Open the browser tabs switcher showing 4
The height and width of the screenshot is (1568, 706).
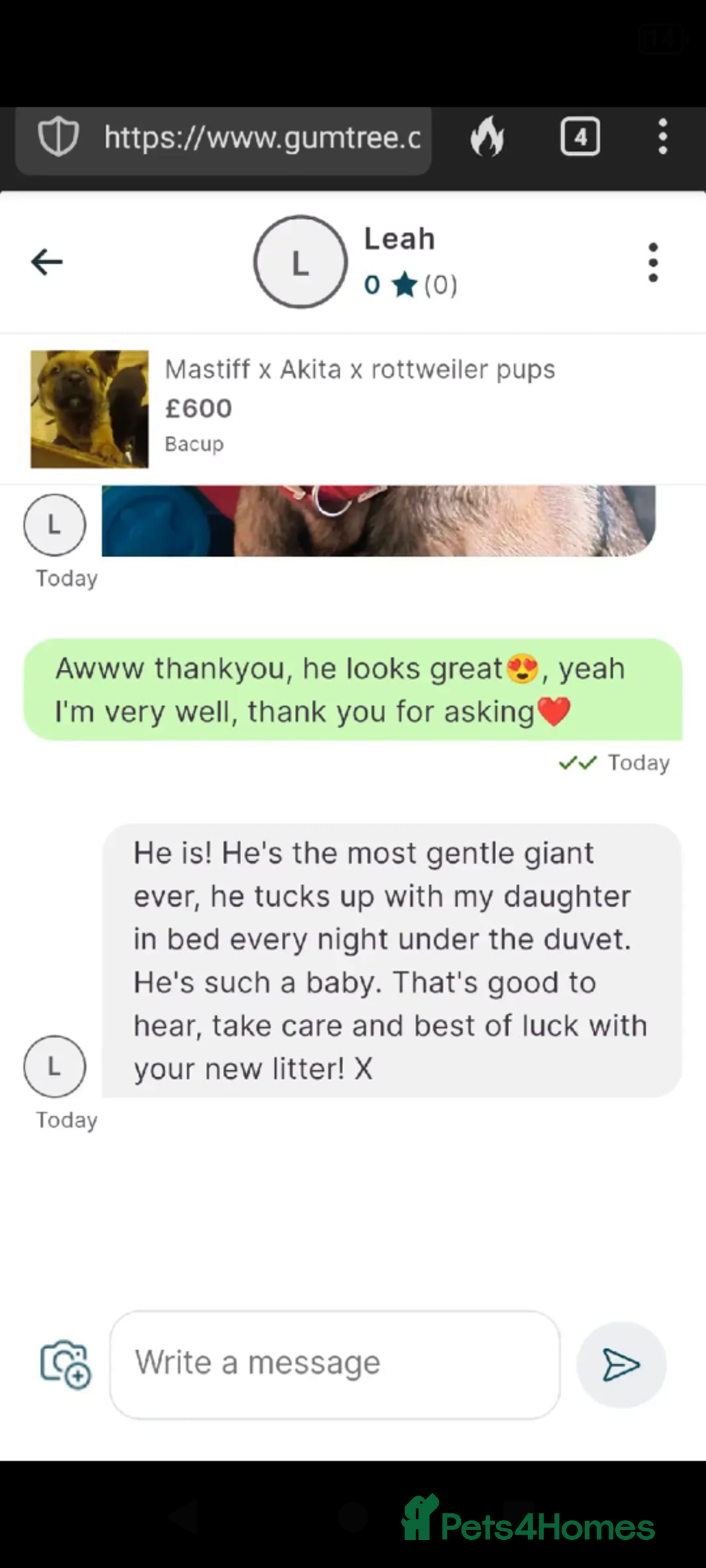[580, 137]
